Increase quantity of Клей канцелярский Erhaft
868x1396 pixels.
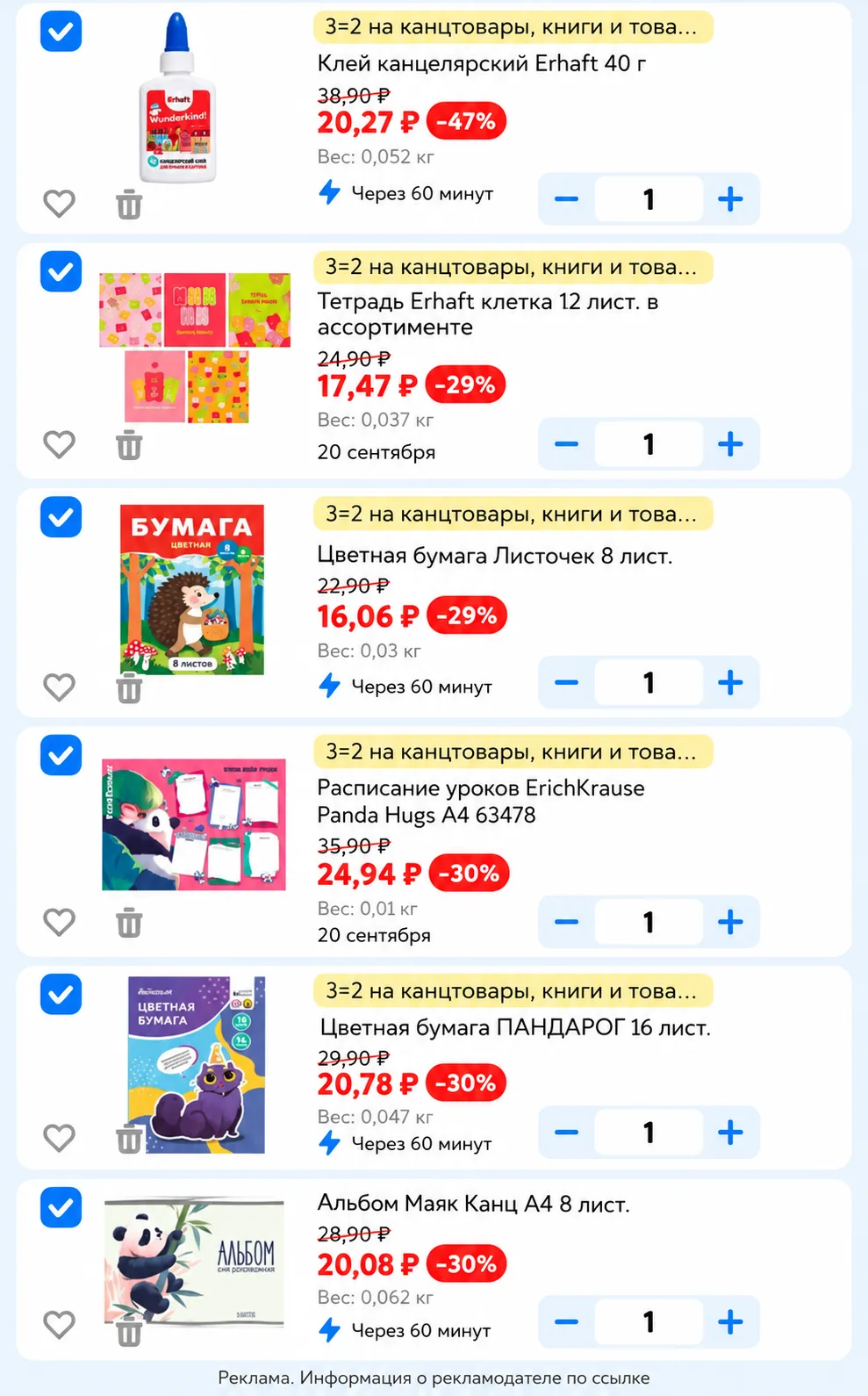coord(730,199)
